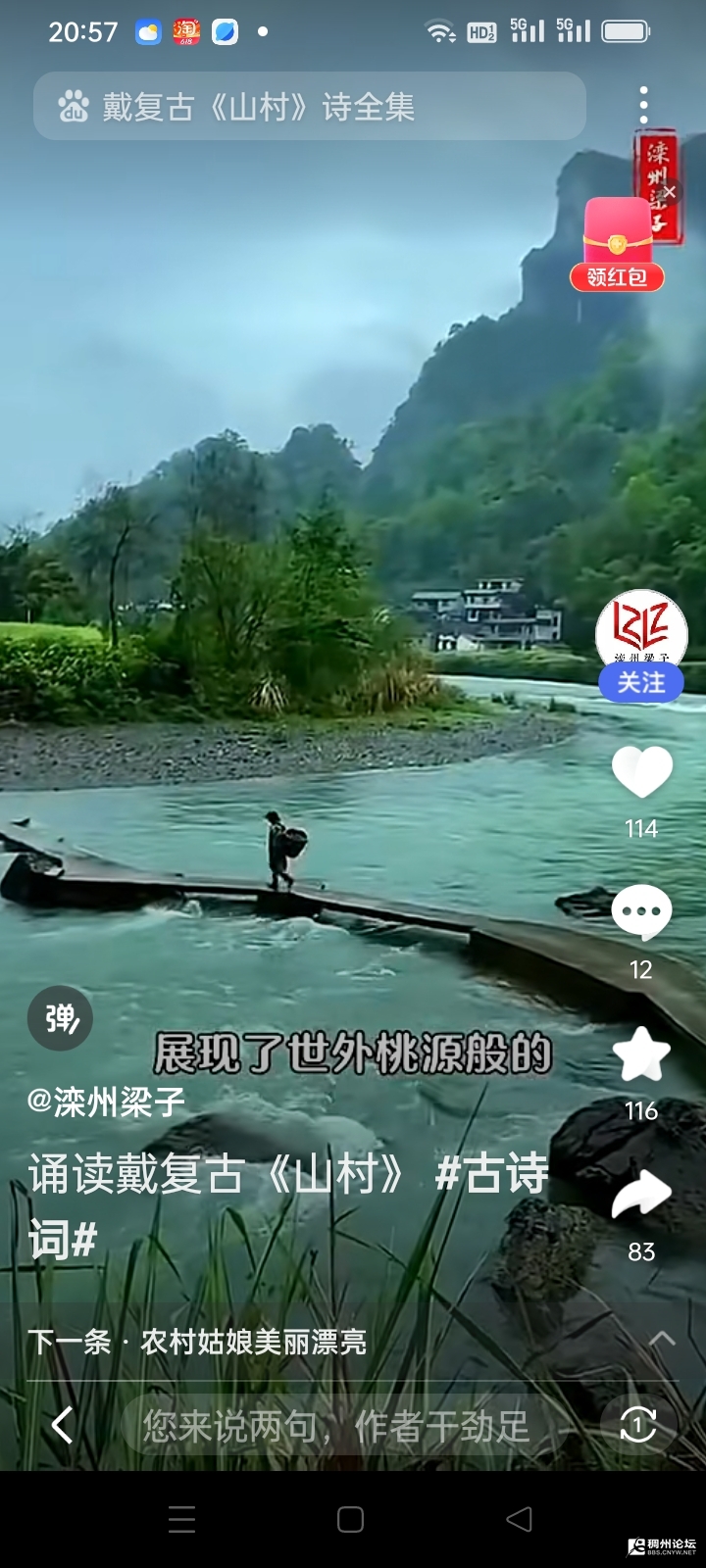Open the #古诗词# hashtag
The height and width of the screenshot is (1568, 706).
click(492, 1173)
